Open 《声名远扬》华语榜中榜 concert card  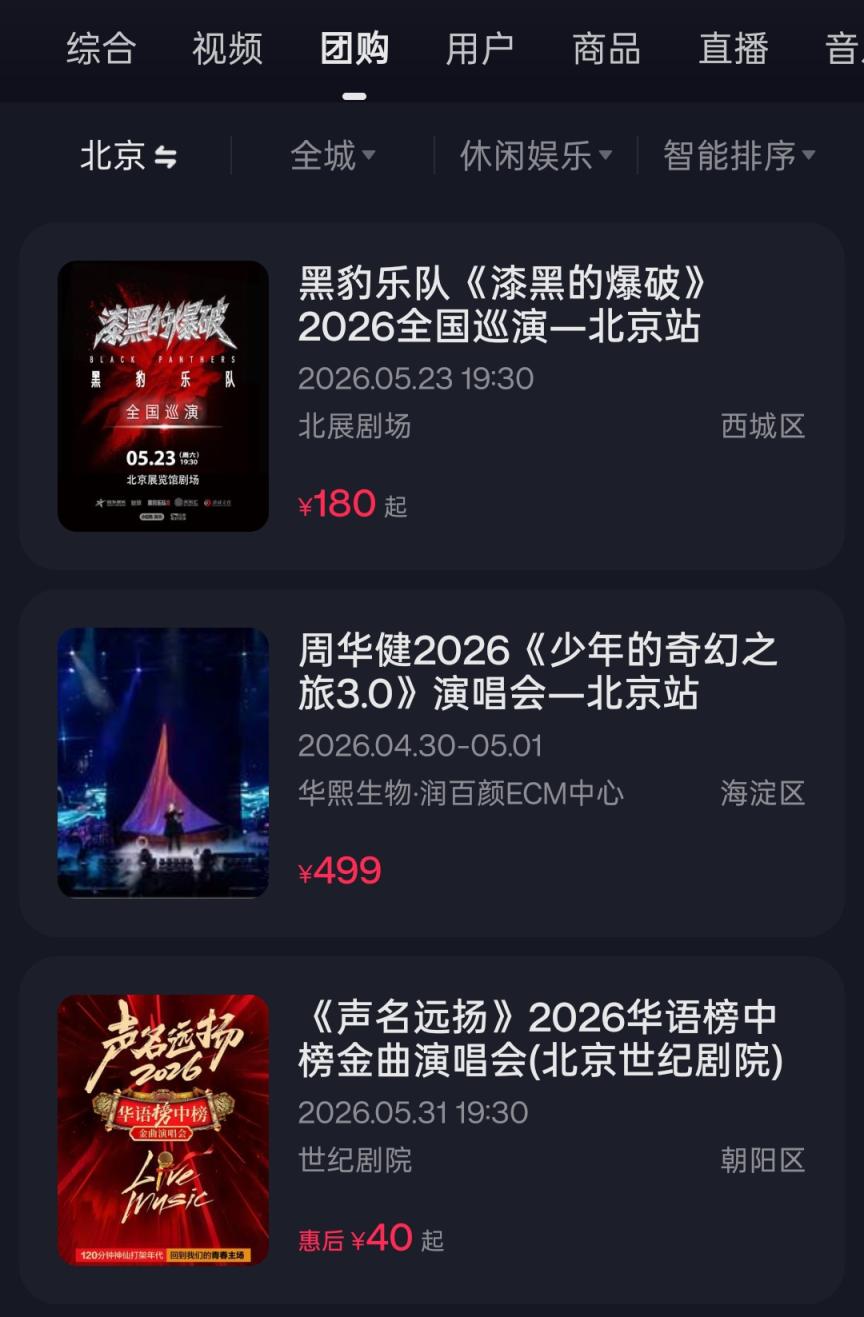click(540, 1039)
